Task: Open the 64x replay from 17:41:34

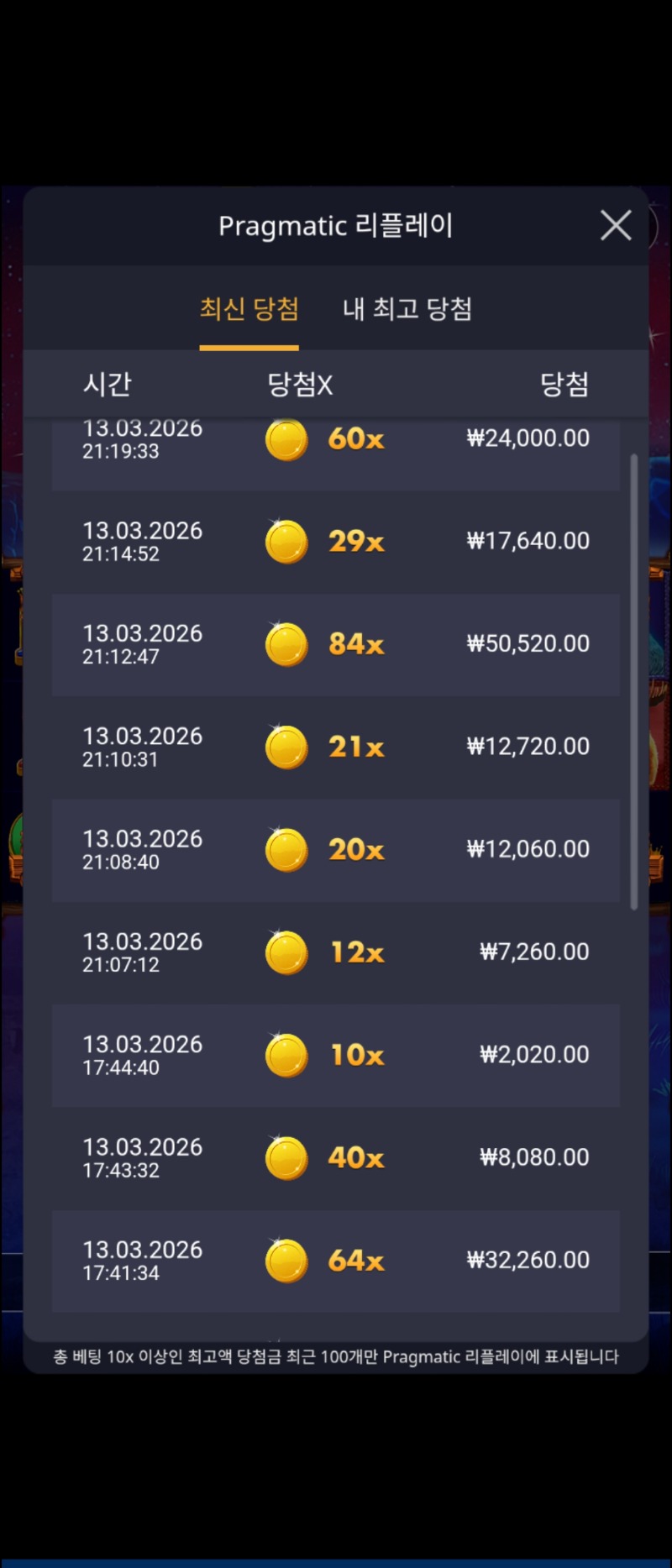Action: (336, 1260)
